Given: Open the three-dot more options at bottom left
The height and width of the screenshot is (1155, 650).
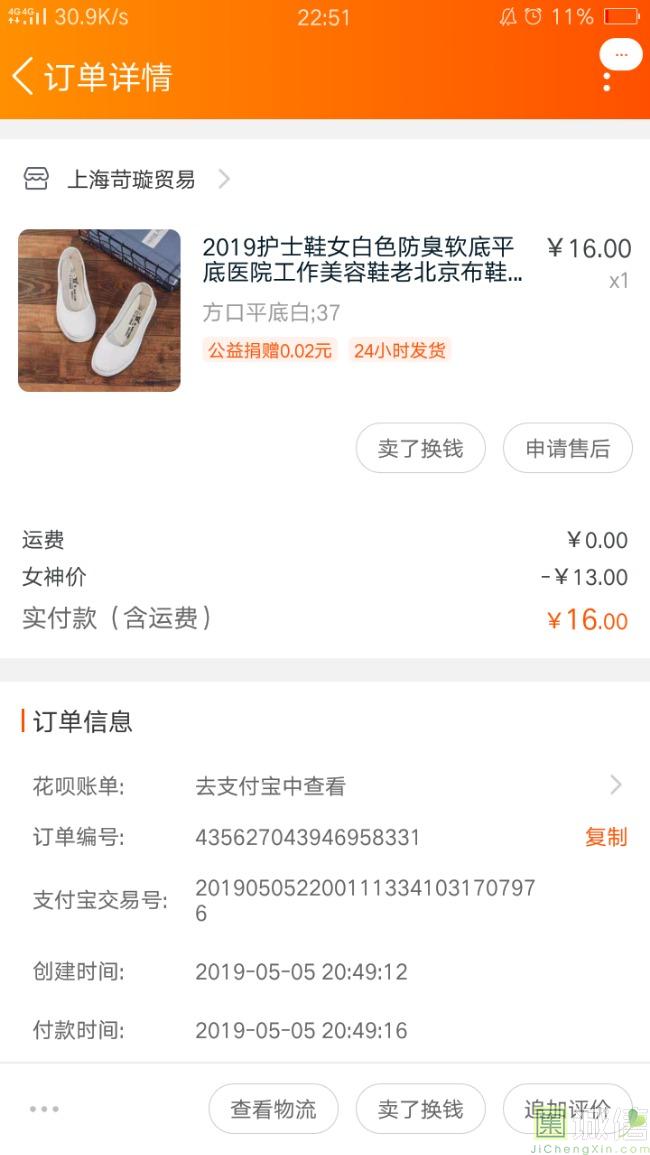Looking at the screenshot, I should click(x=44, y=1109).
